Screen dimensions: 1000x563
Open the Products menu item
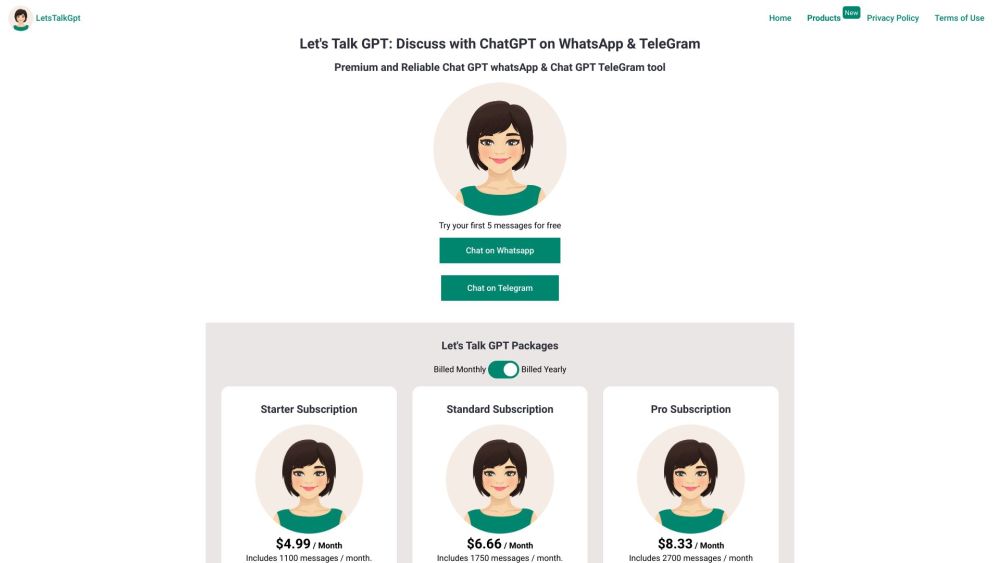coord(824,18)
